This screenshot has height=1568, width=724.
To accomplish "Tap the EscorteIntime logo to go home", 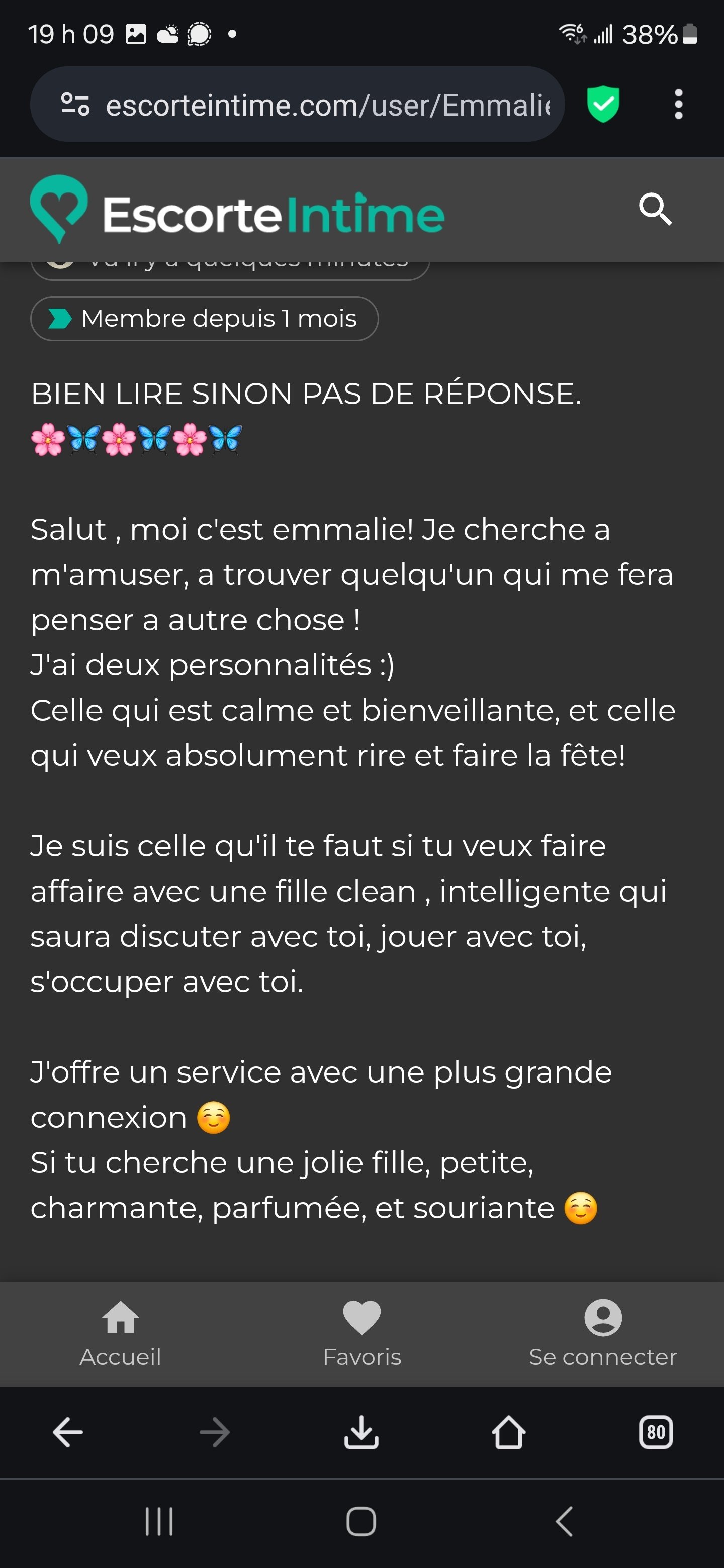I will pyautogui.click(x=237, y=210).
